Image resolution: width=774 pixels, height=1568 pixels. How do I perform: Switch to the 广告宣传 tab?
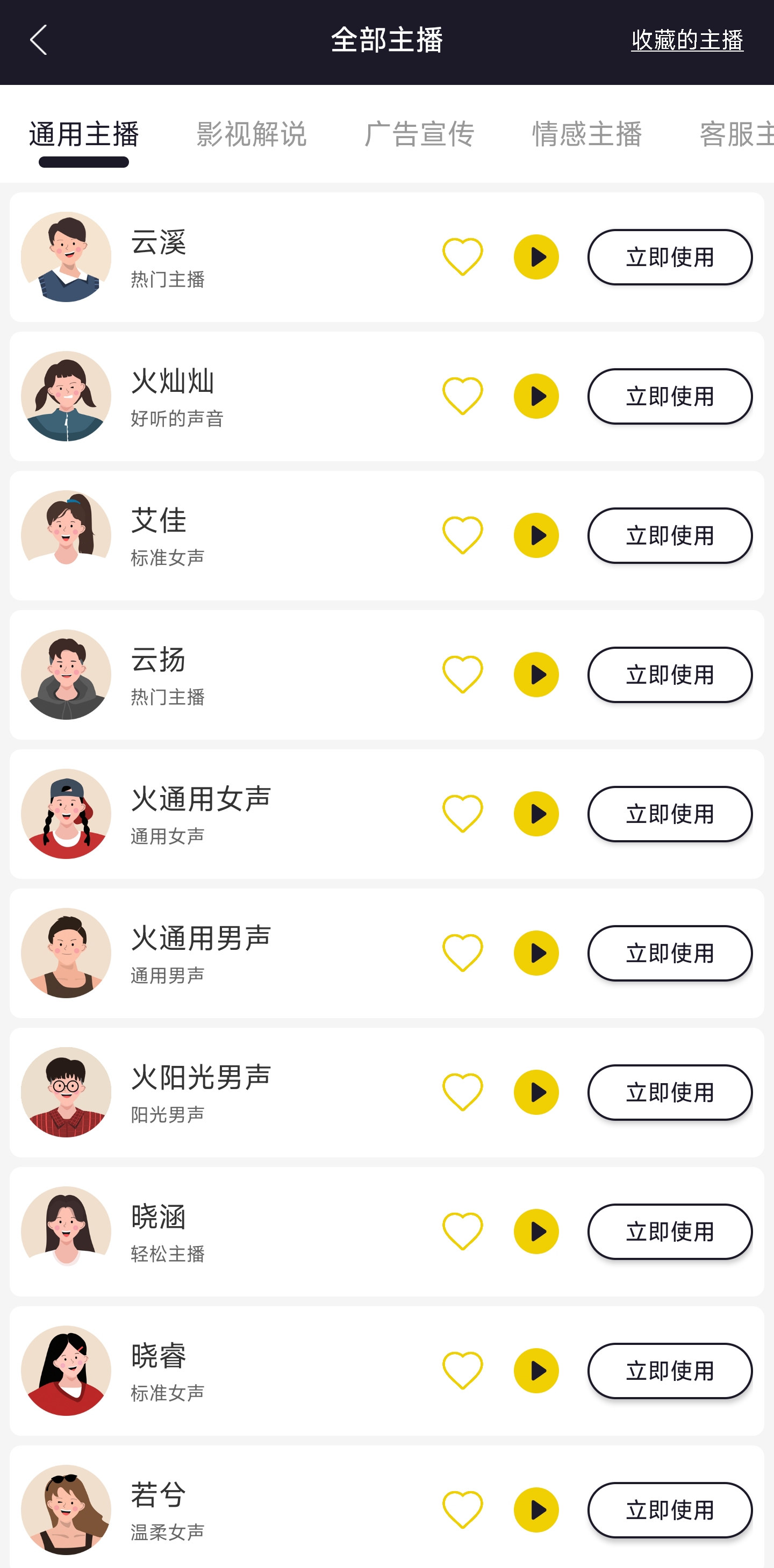419,134
